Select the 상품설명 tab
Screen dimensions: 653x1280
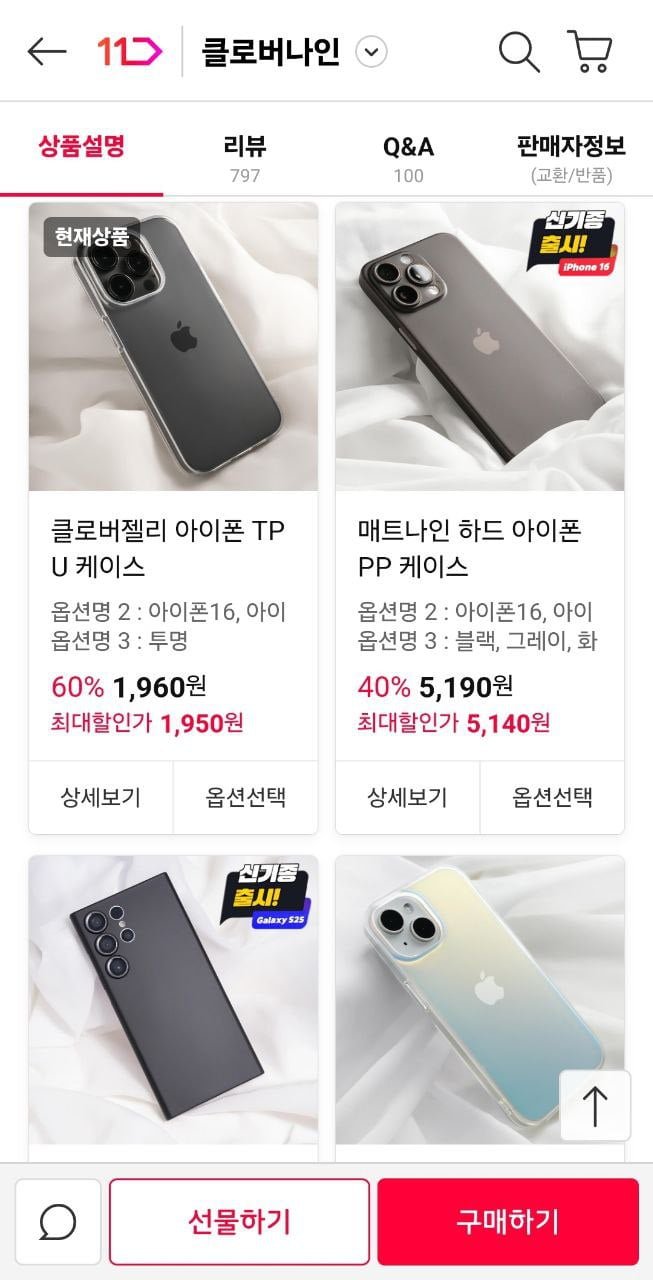coord(82,147)
